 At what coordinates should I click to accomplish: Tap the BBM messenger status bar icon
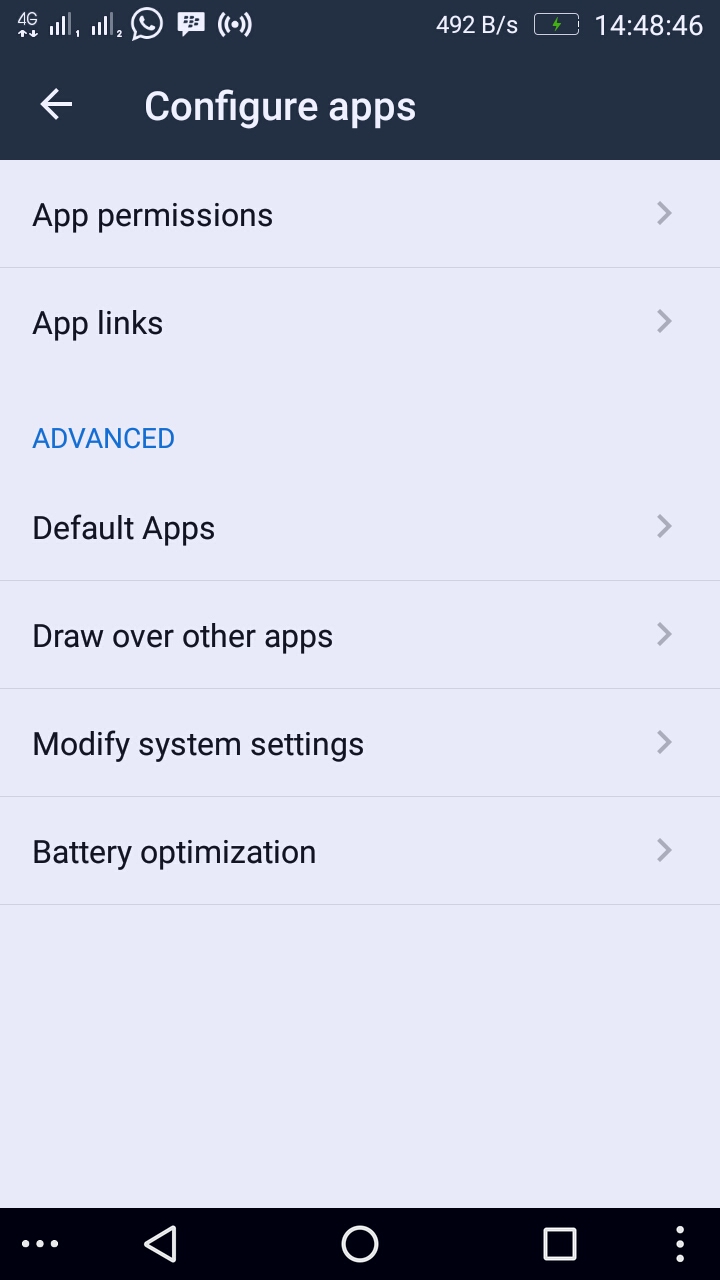(x=192, y=23)
